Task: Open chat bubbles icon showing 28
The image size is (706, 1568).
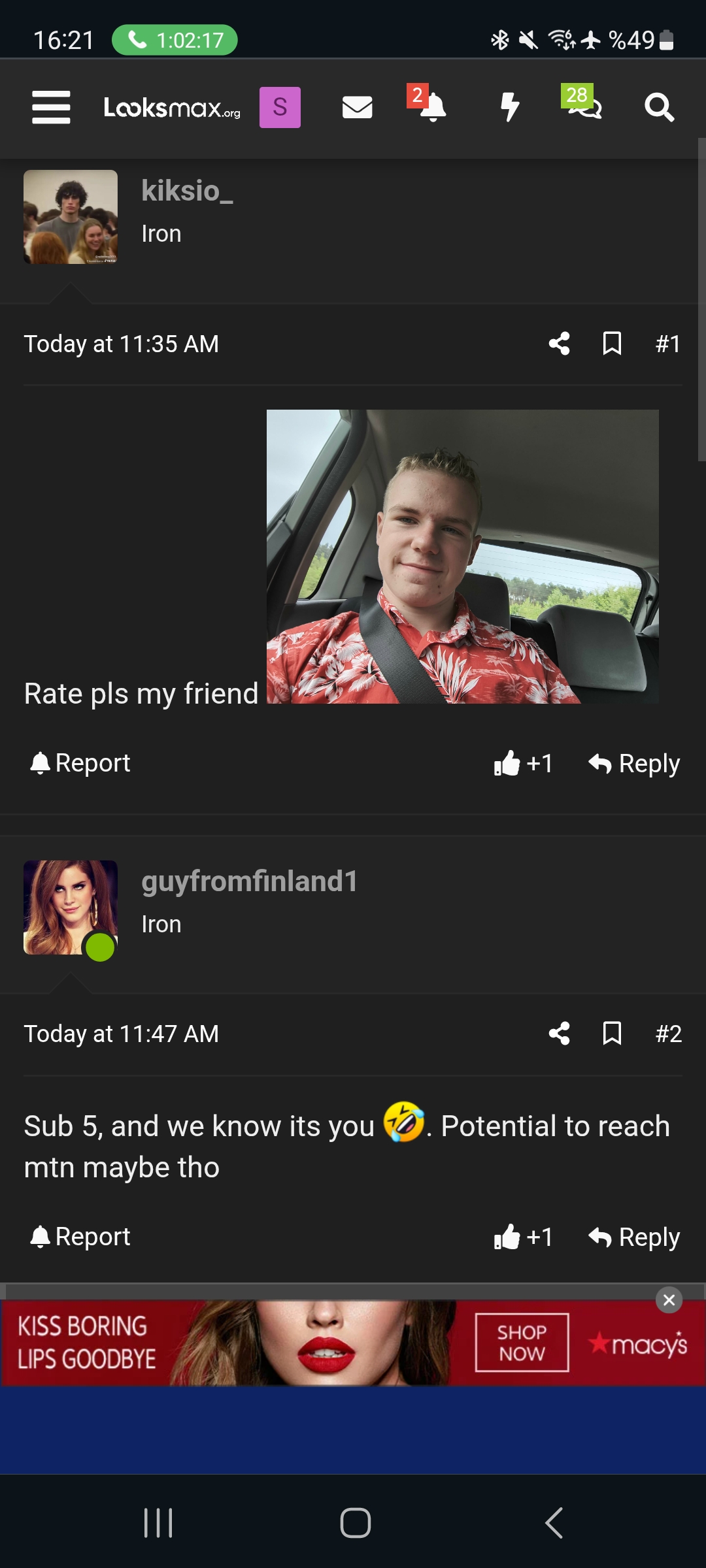Action: point(583,106)
